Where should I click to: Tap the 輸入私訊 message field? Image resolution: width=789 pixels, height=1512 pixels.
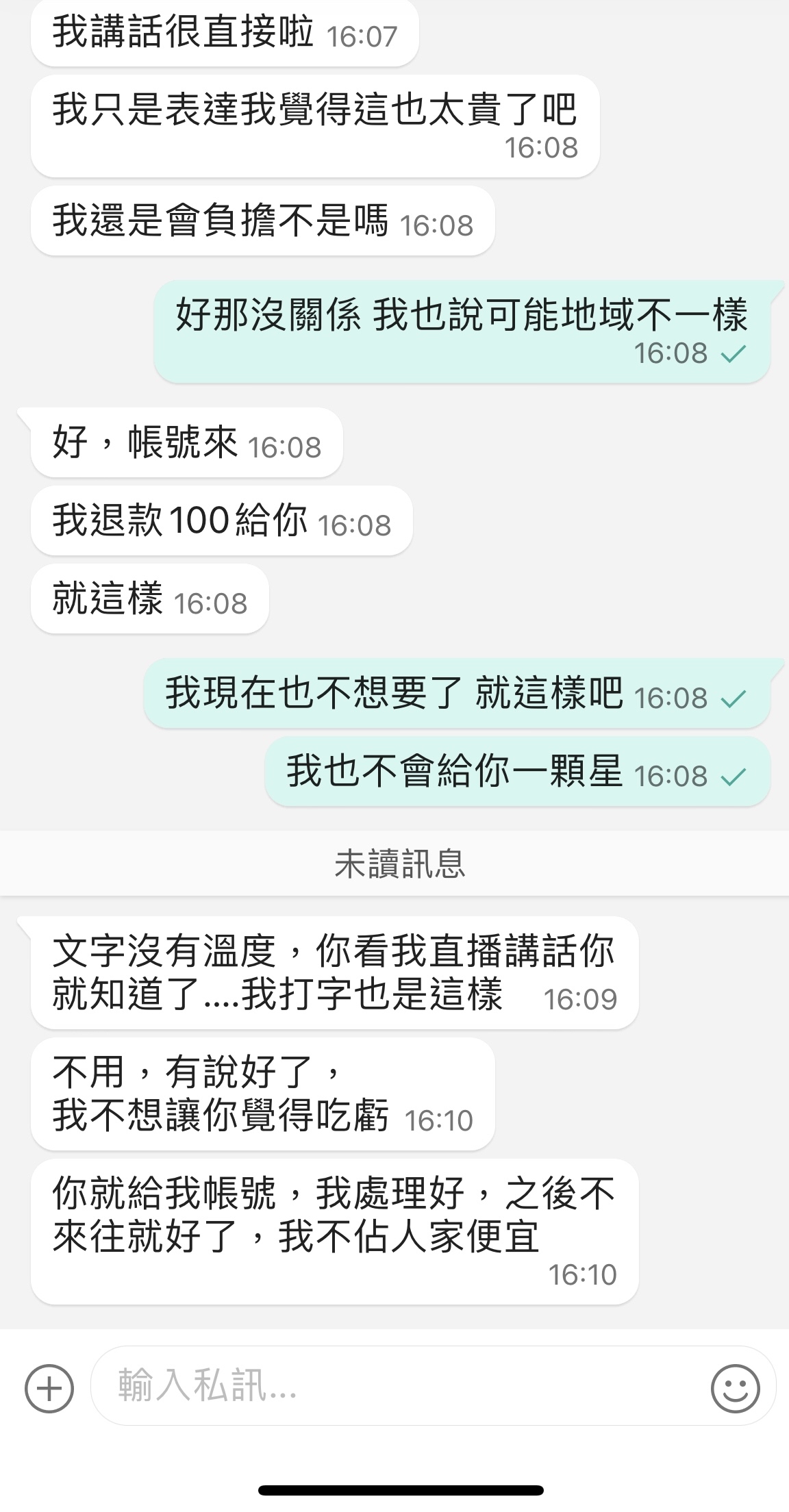click(433, 1386)
